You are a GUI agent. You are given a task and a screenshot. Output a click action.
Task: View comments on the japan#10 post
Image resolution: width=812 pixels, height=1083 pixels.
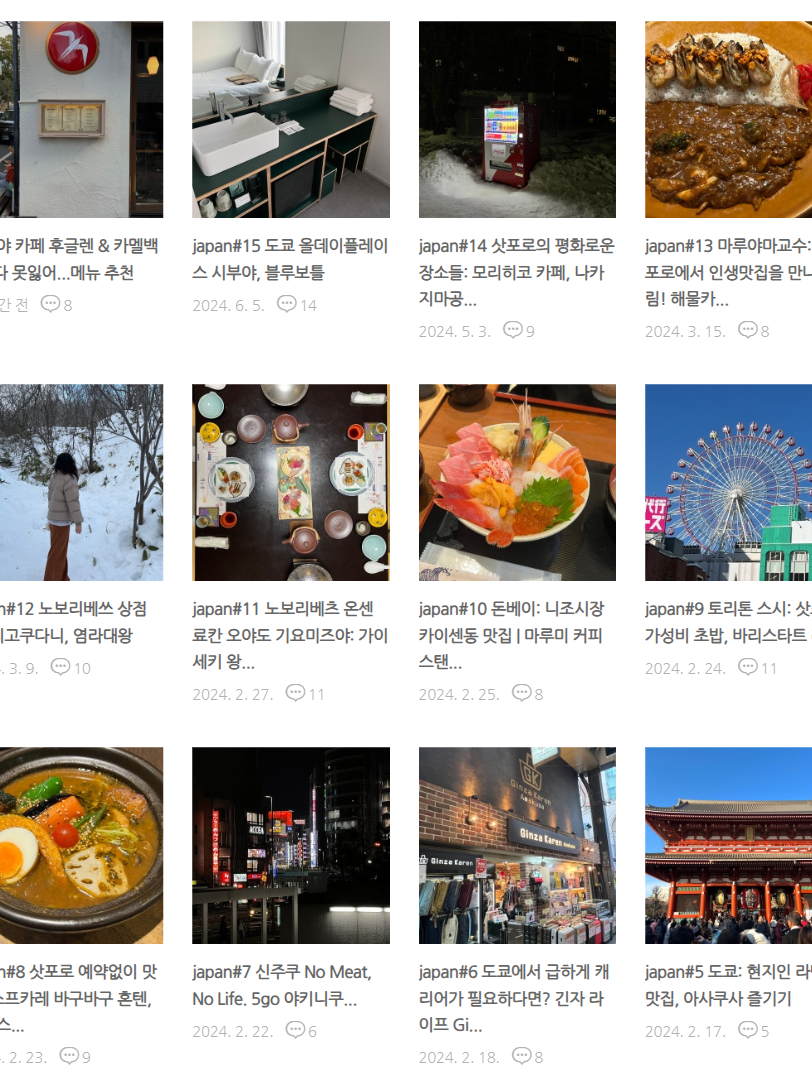[x=528, y=693]
